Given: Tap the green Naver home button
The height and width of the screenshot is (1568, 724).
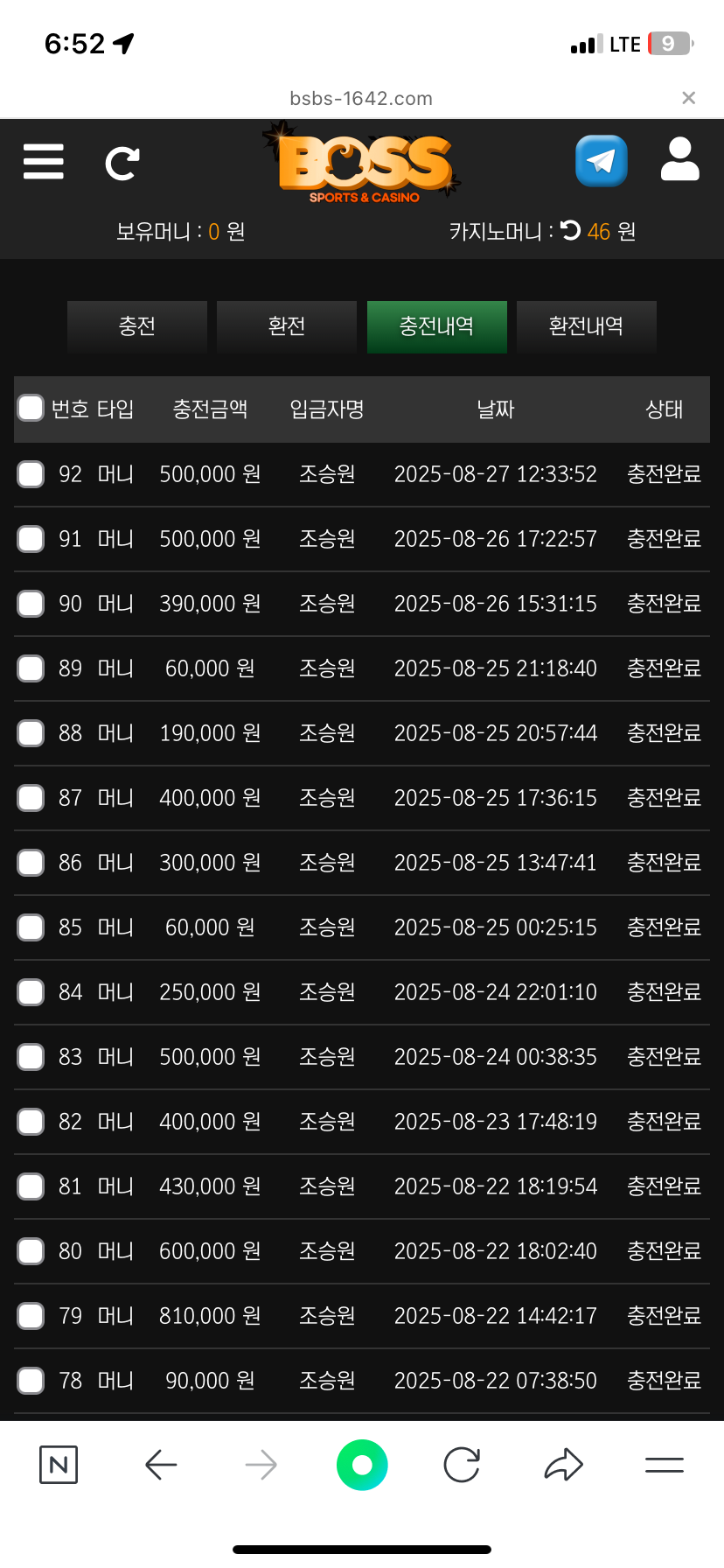Looking at the screenshot, I should point(362,1465).
